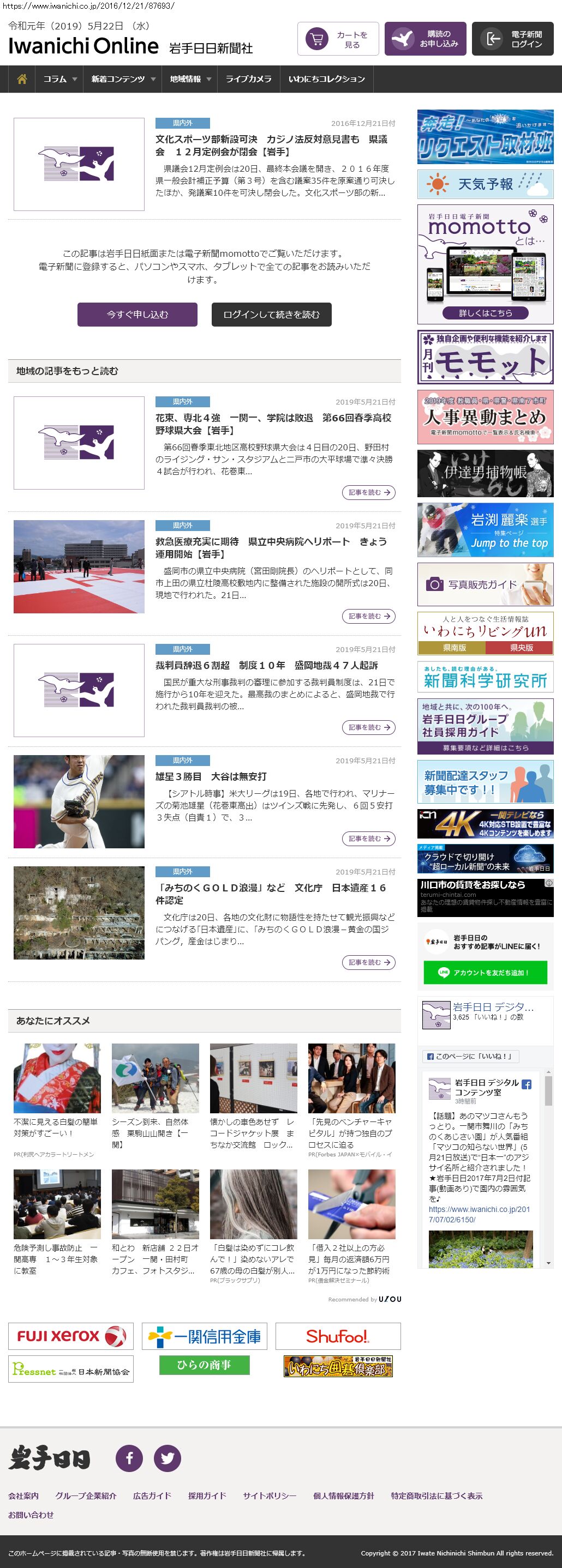Add LINE account via アカウントを友だち追加

[x=485, y=972]
